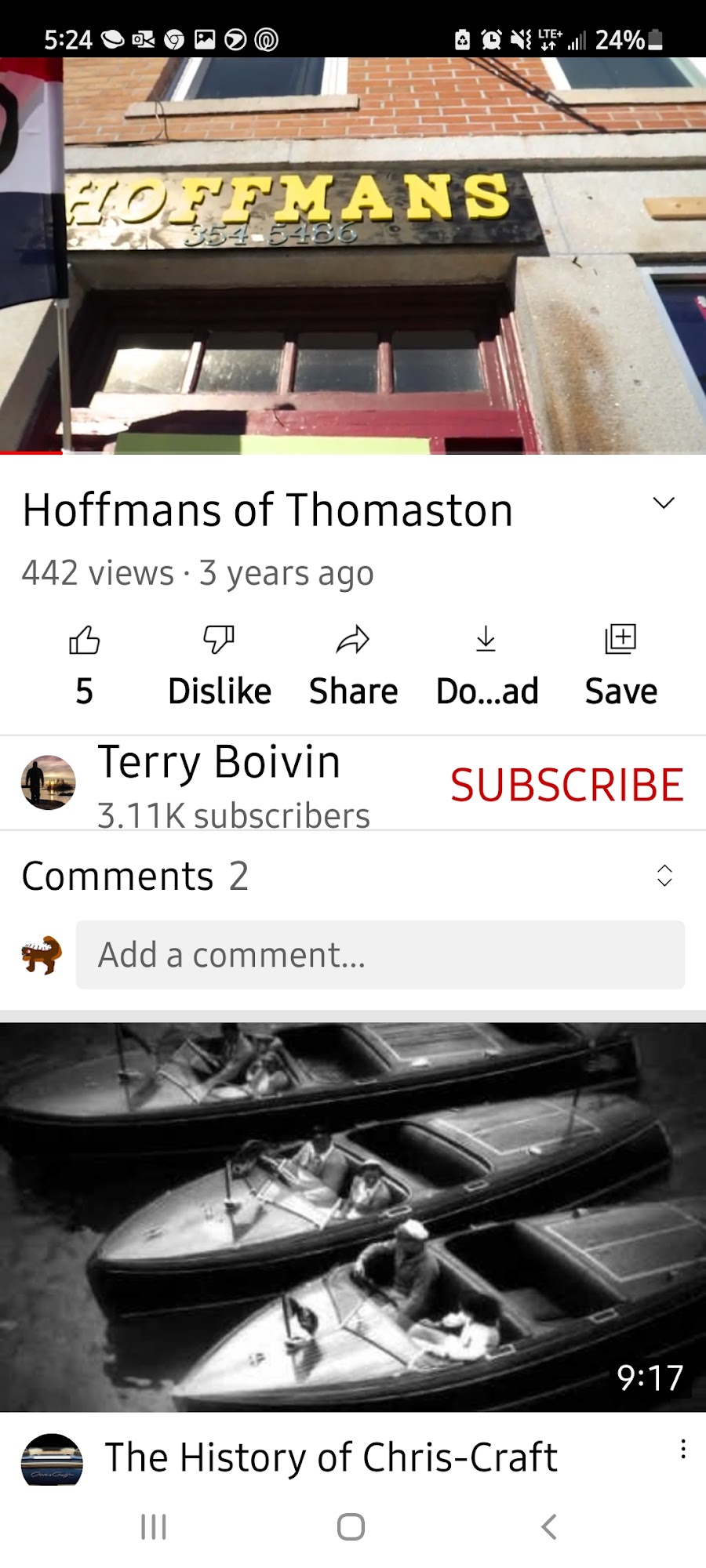Open options for The History of Chris-Craft
The height and width of the screenshot is (1568, 706).
683,1449
